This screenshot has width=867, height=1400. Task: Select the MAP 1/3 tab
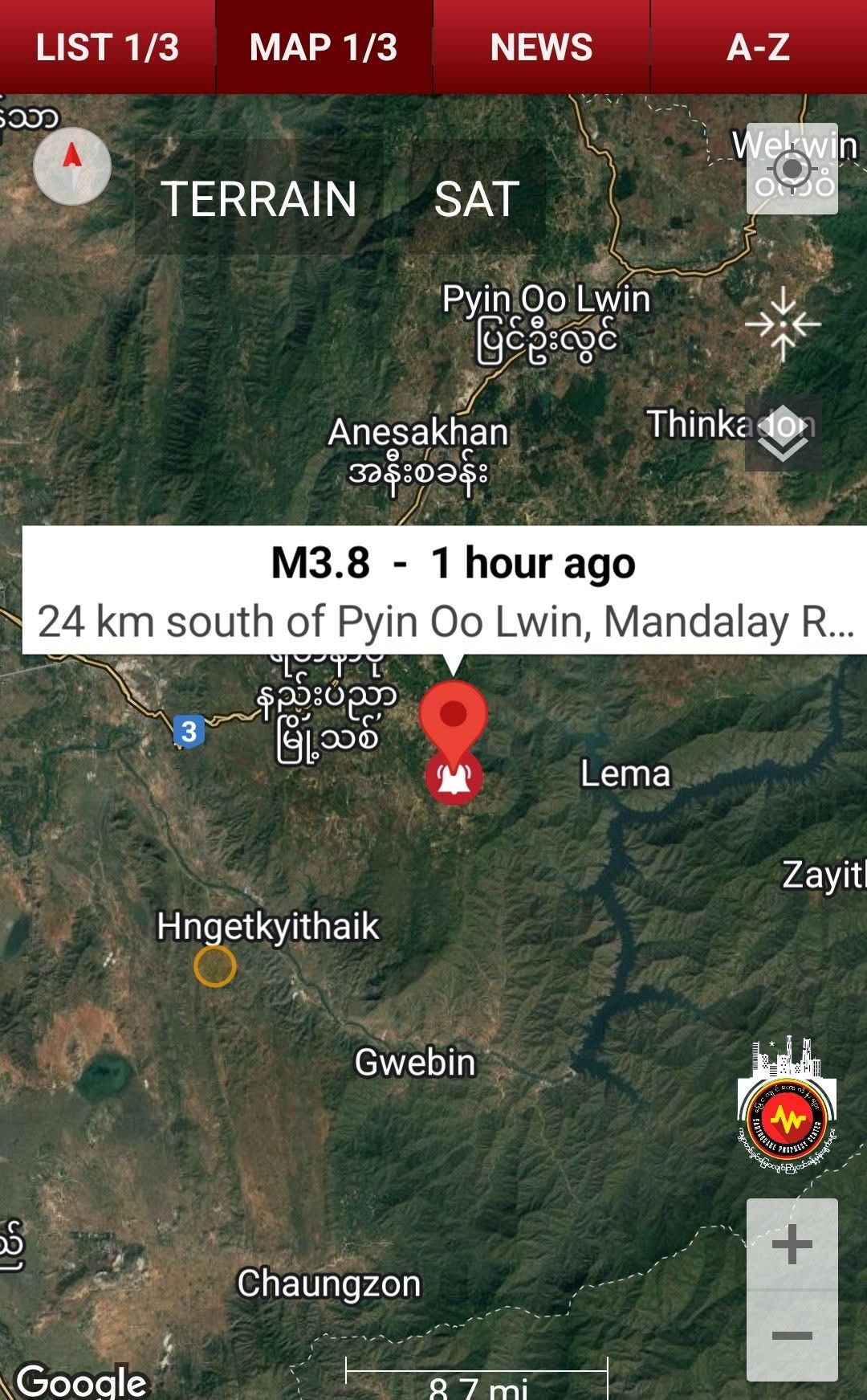coord(324,47)
